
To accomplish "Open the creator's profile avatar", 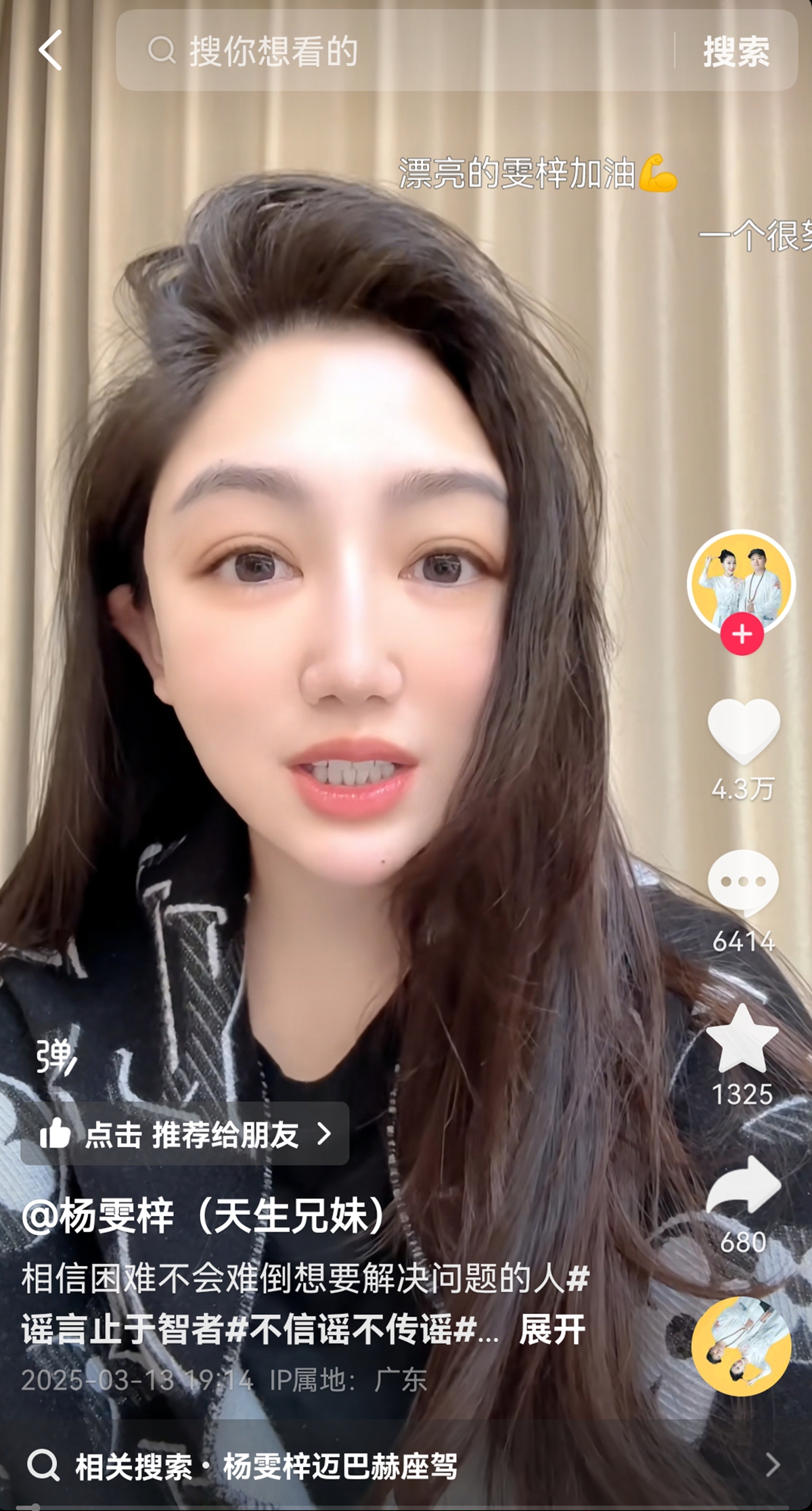I will [x=741, y=582].
